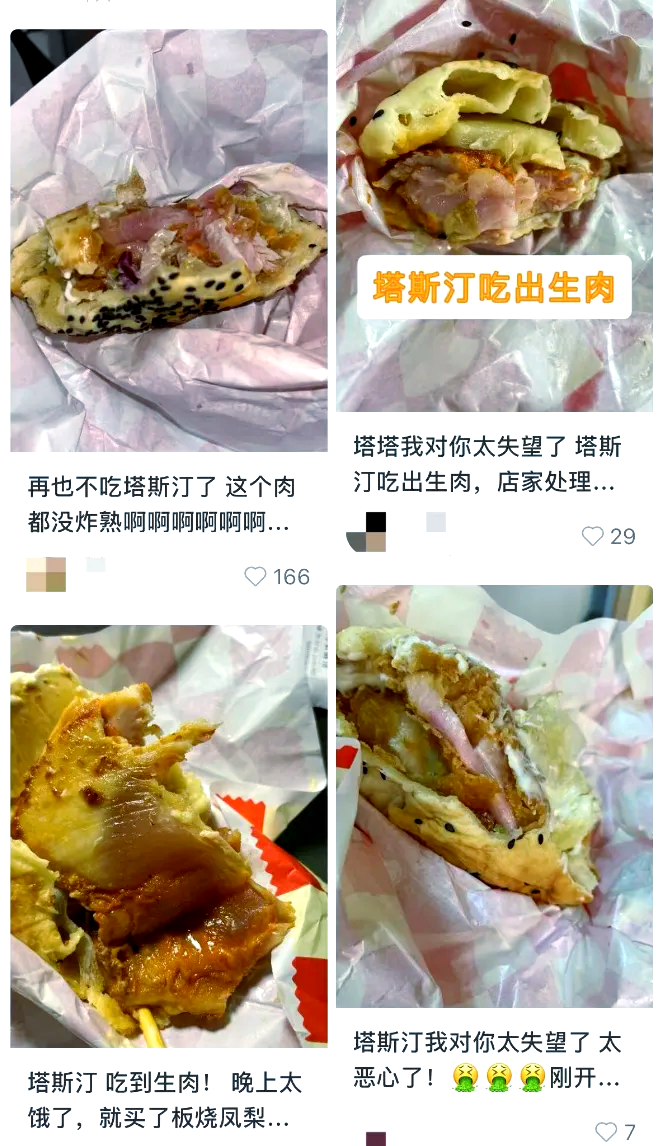Like the post with 29 likes
This screenshot has width=662, height=1146.
pos(593,536)
